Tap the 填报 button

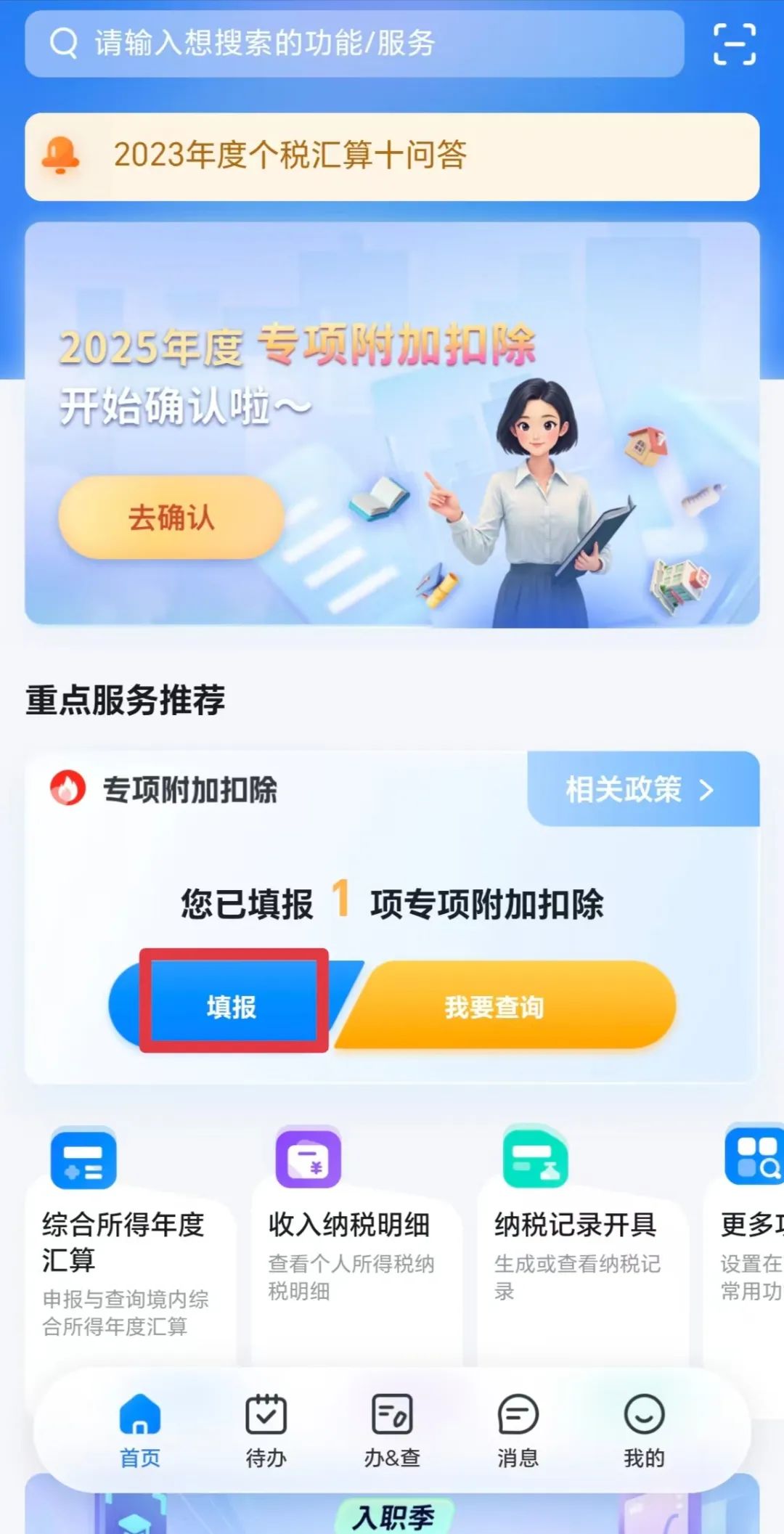tap(232, 1006)
